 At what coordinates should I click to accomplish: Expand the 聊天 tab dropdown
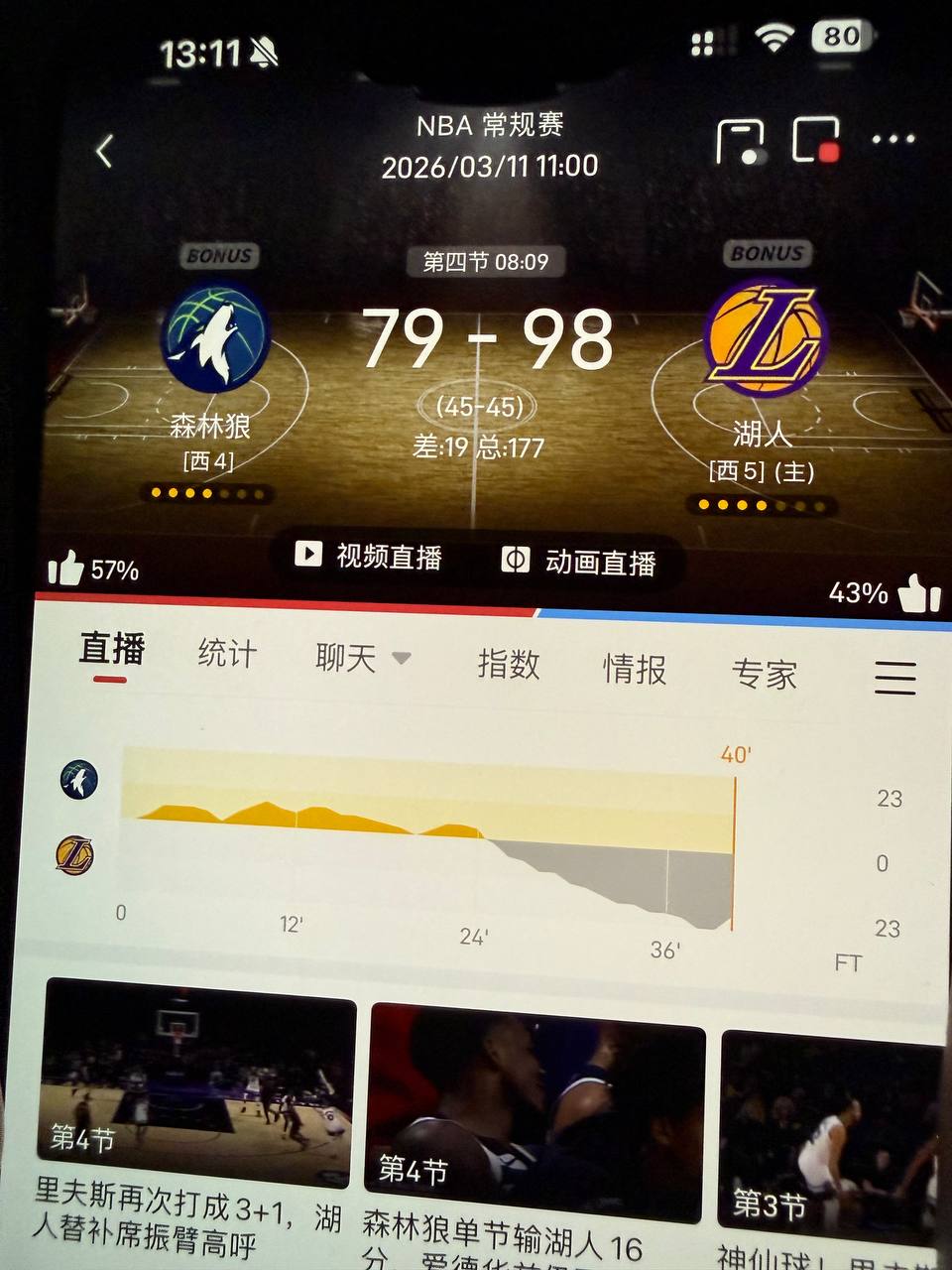pyautogui.click(x=362, y=658)
